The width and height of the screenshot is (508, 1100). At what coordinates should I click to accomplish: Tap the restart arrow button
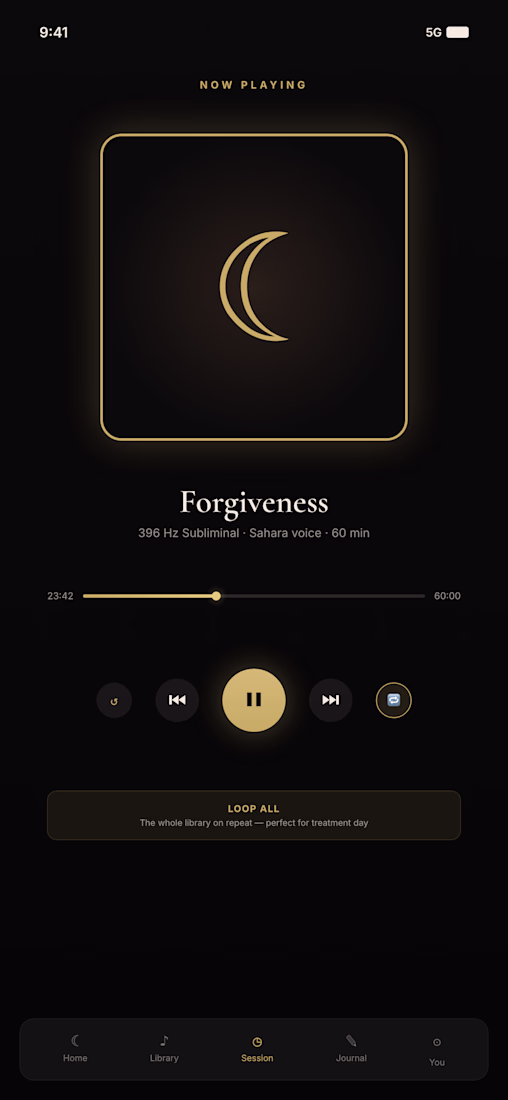click(114, 700)
